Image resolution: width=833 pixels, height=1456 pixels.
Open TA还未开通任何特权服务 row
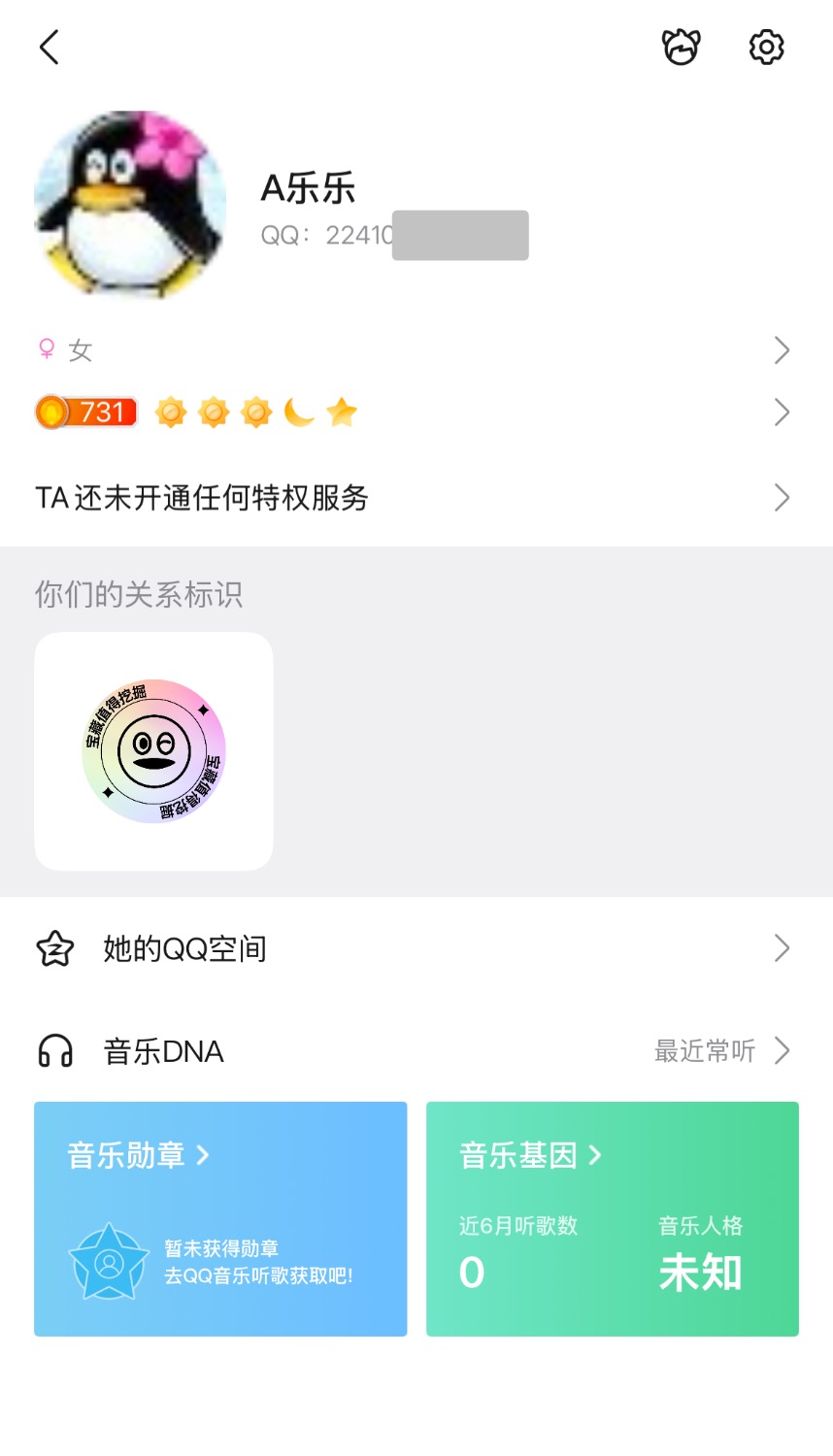point(416,498)
